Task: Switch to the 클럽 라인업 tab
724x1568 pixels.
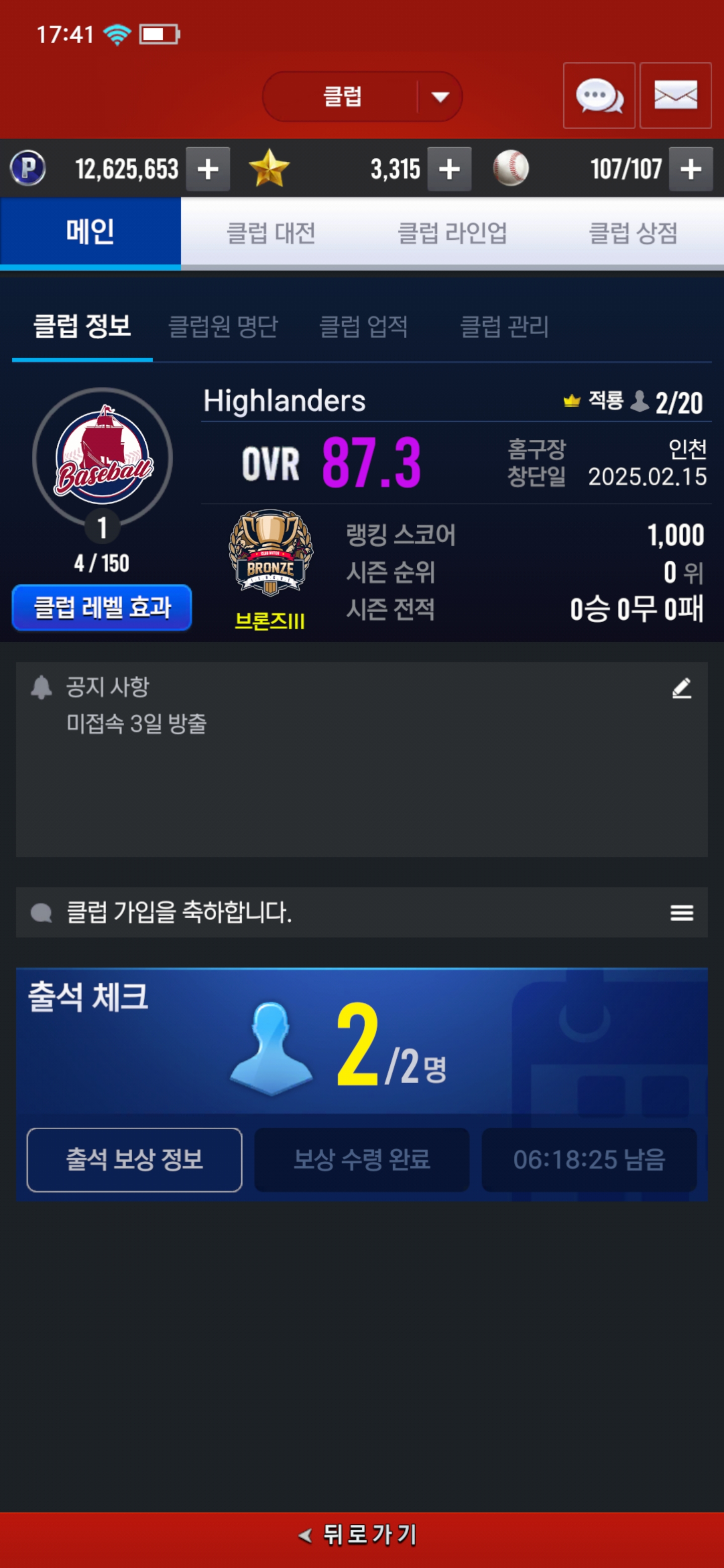Action: (x=452, y=233)
